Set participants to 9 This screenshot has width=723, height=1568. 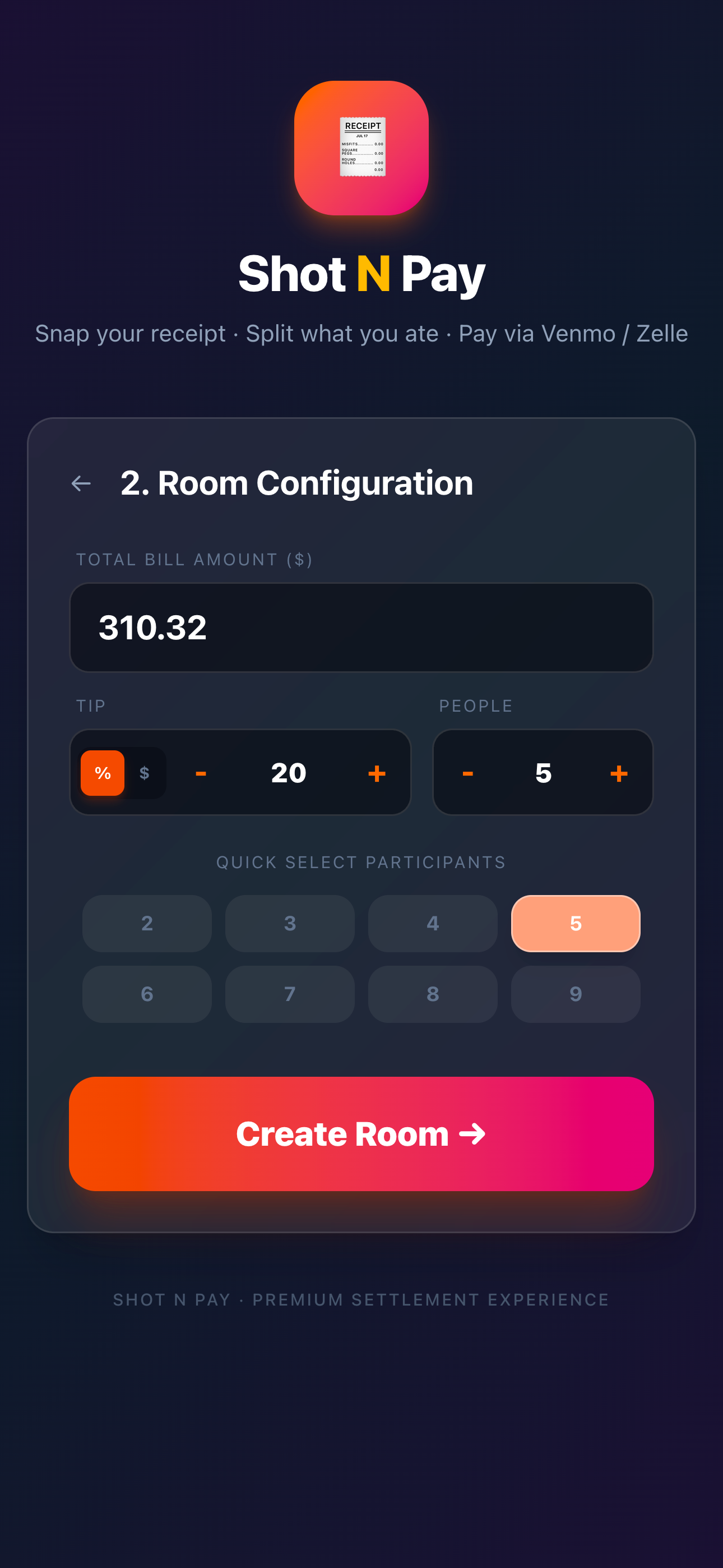575,994
